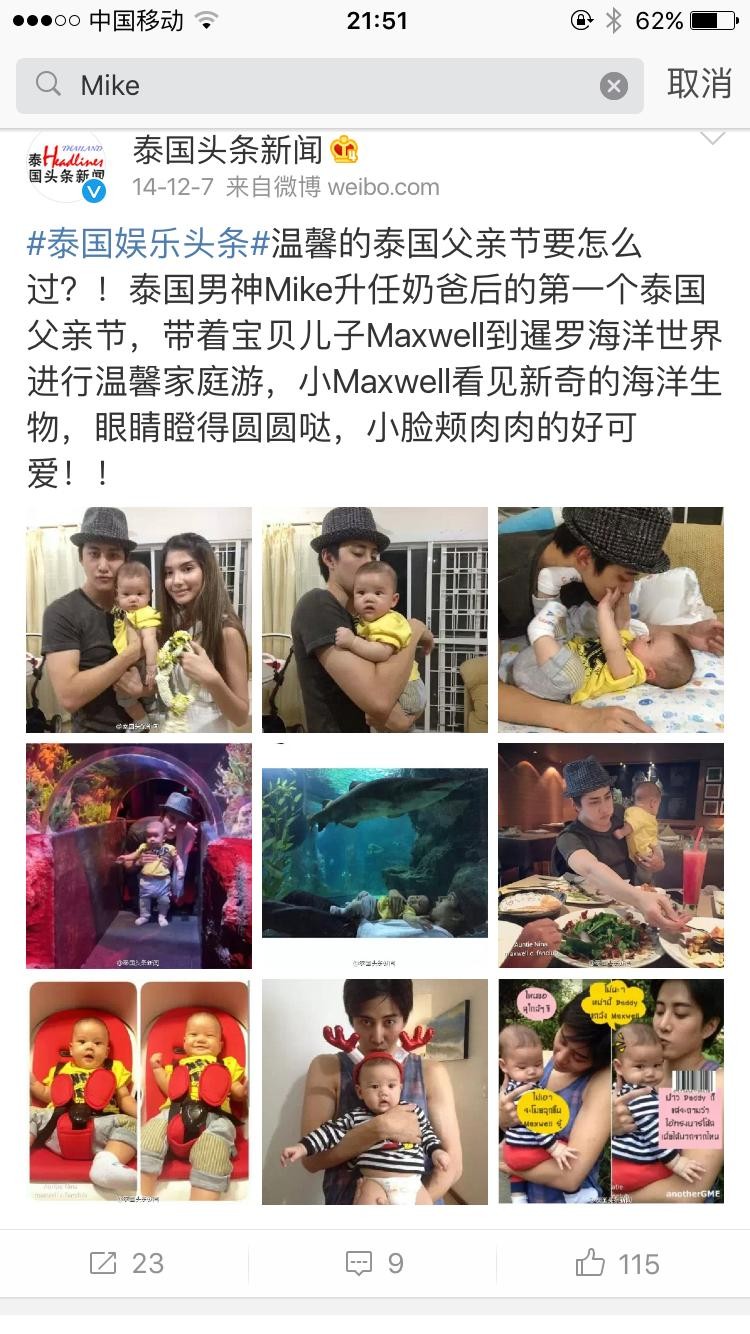
Task: Open photo of couple holding baby
Action: [139, 620]
